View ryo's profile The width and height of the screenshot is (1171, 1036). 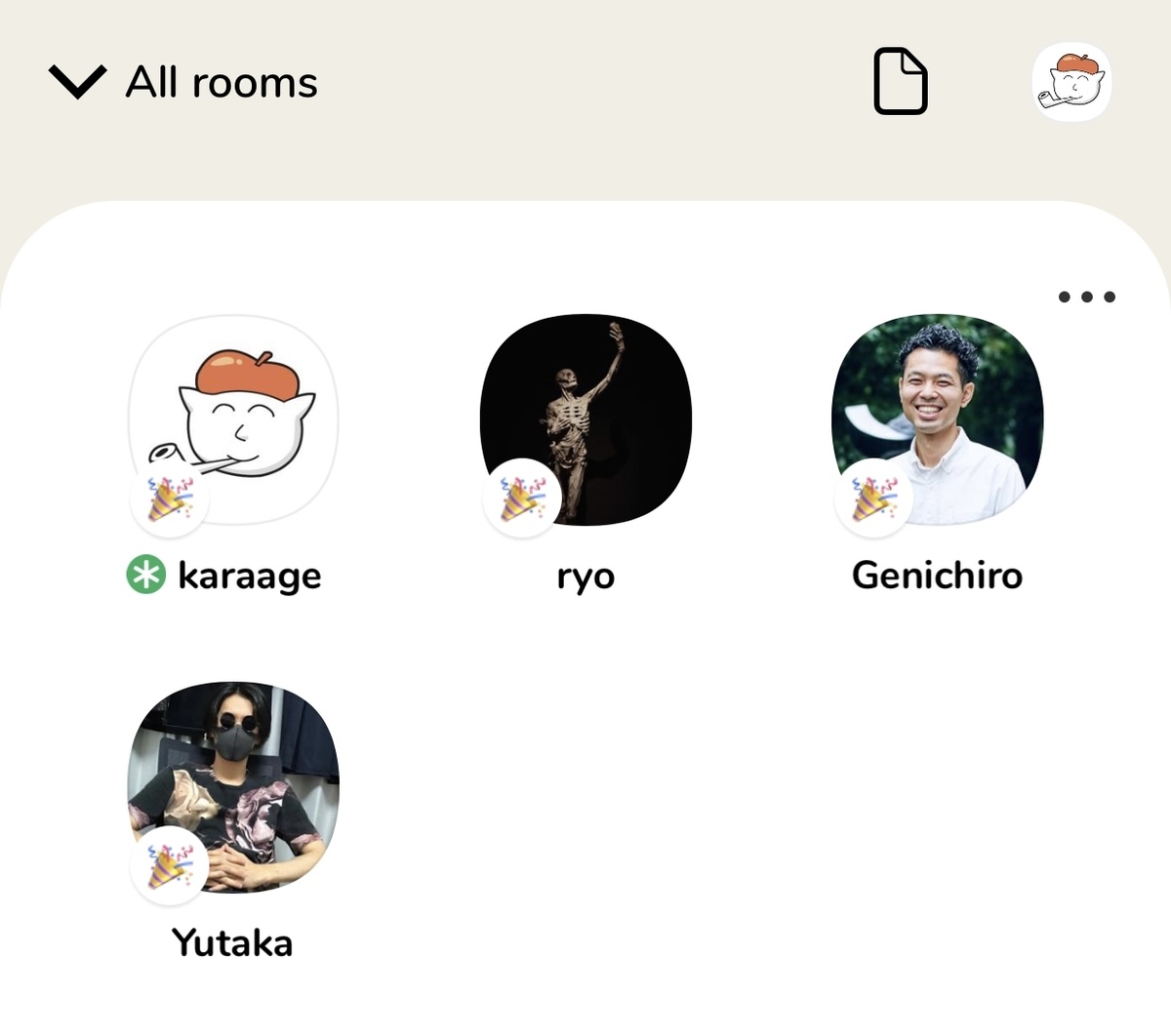(585, 419)
